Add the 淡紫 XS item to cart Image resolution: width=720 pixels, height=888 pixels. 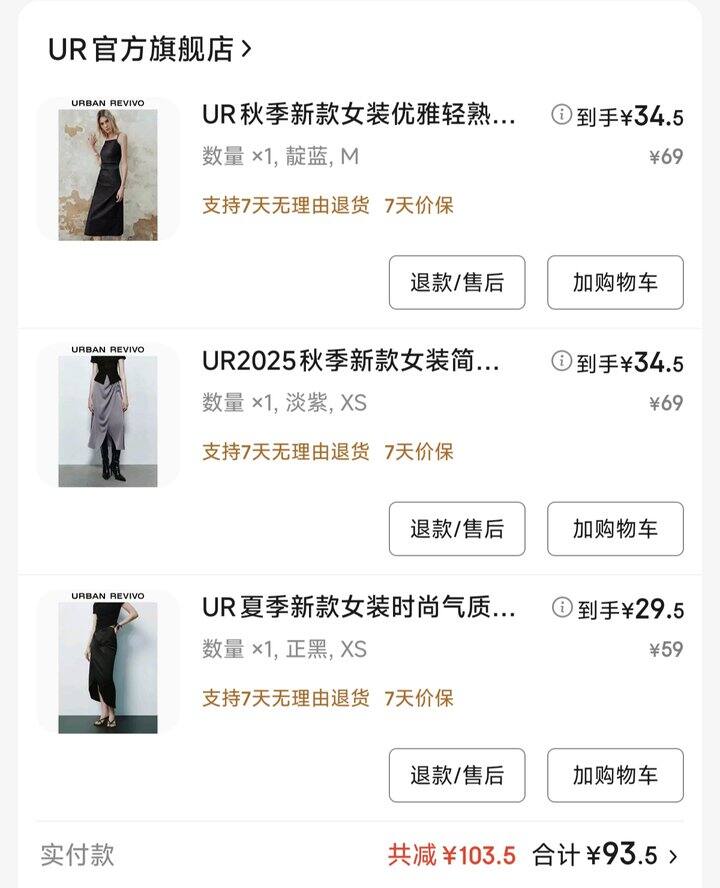pos(615,529)
